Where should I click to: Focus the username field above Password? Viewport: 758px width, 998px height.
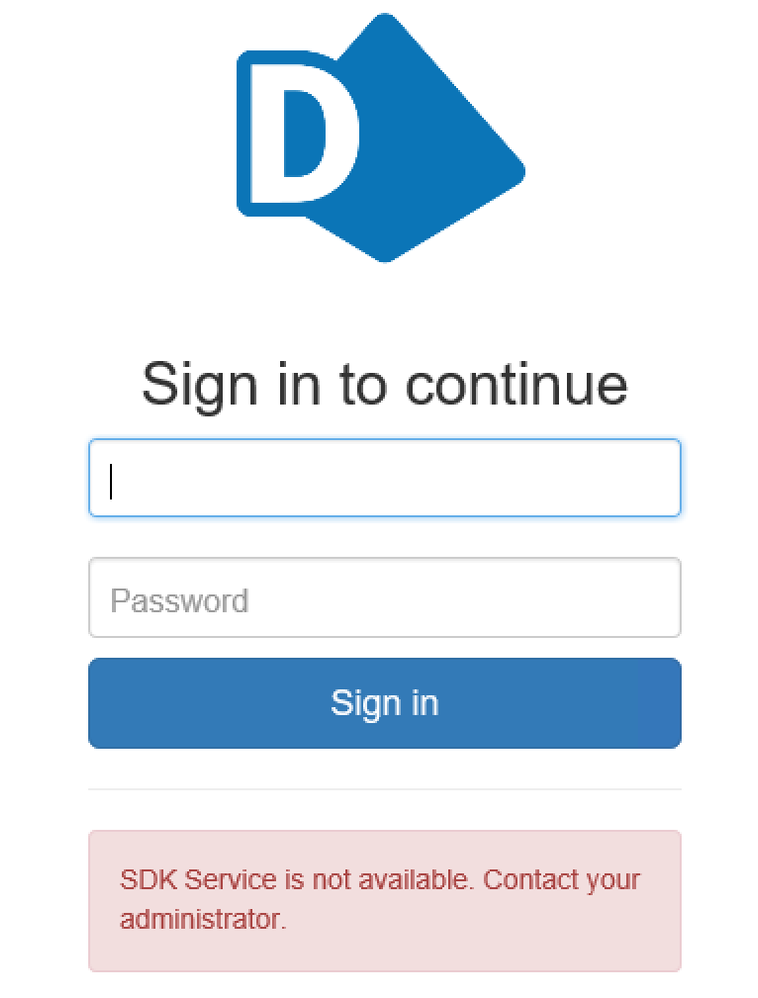(384, 478)
